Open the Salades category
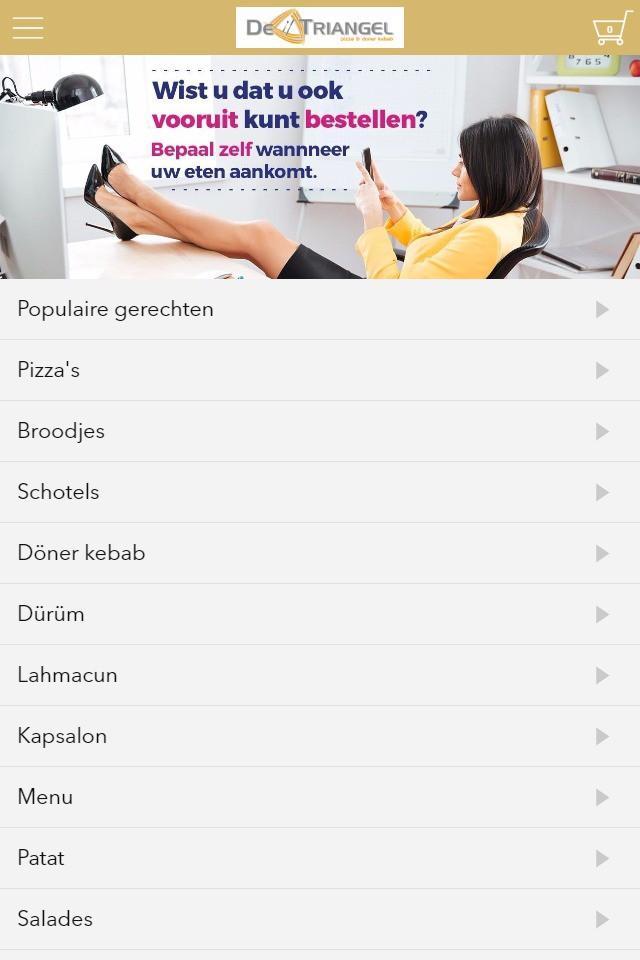This screenshot has height=960, width=640. pos(320,919)
